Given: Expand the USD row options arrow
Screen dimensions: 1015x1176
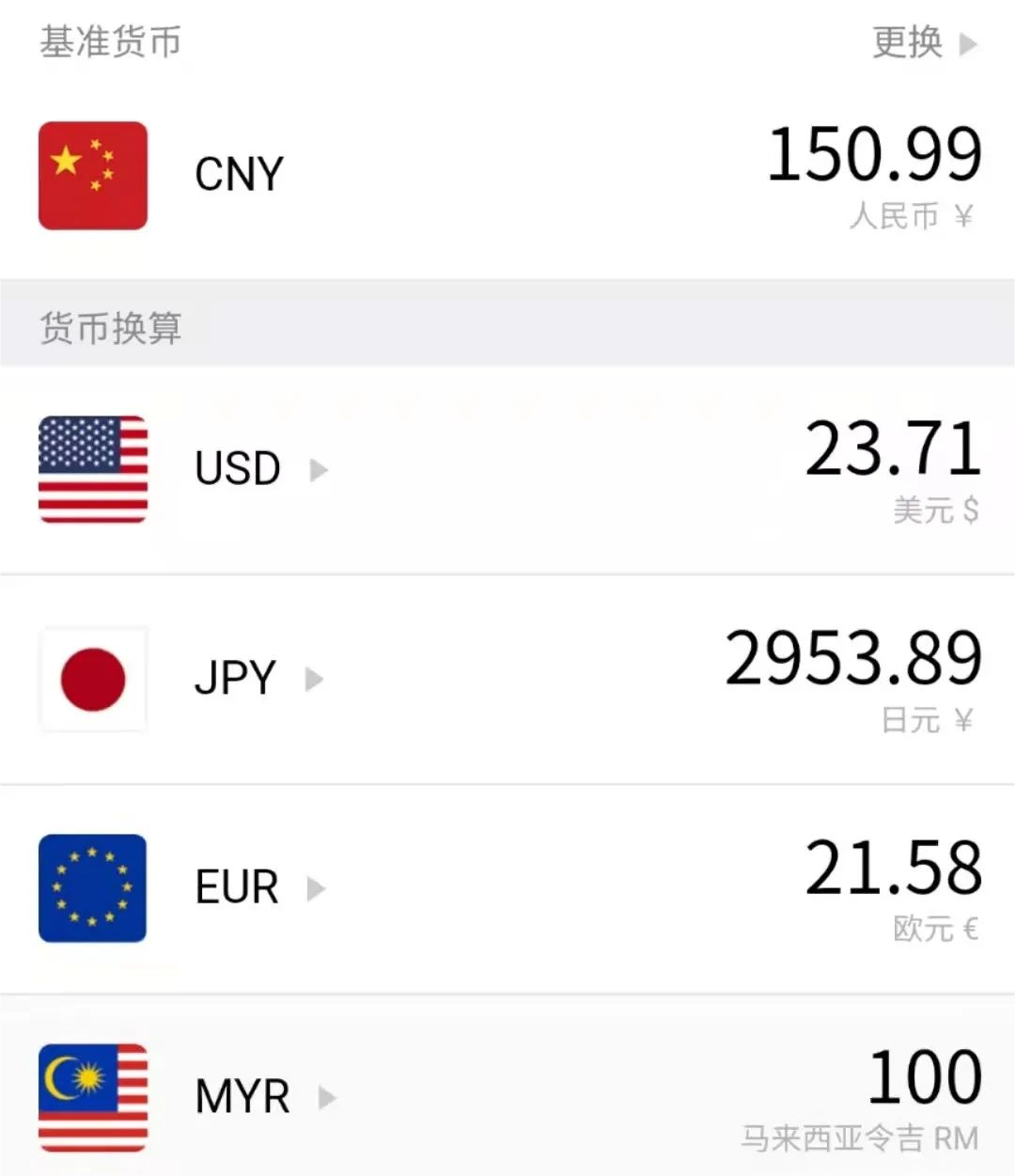Looking at the screenshot, I should [x=318, y=472].
